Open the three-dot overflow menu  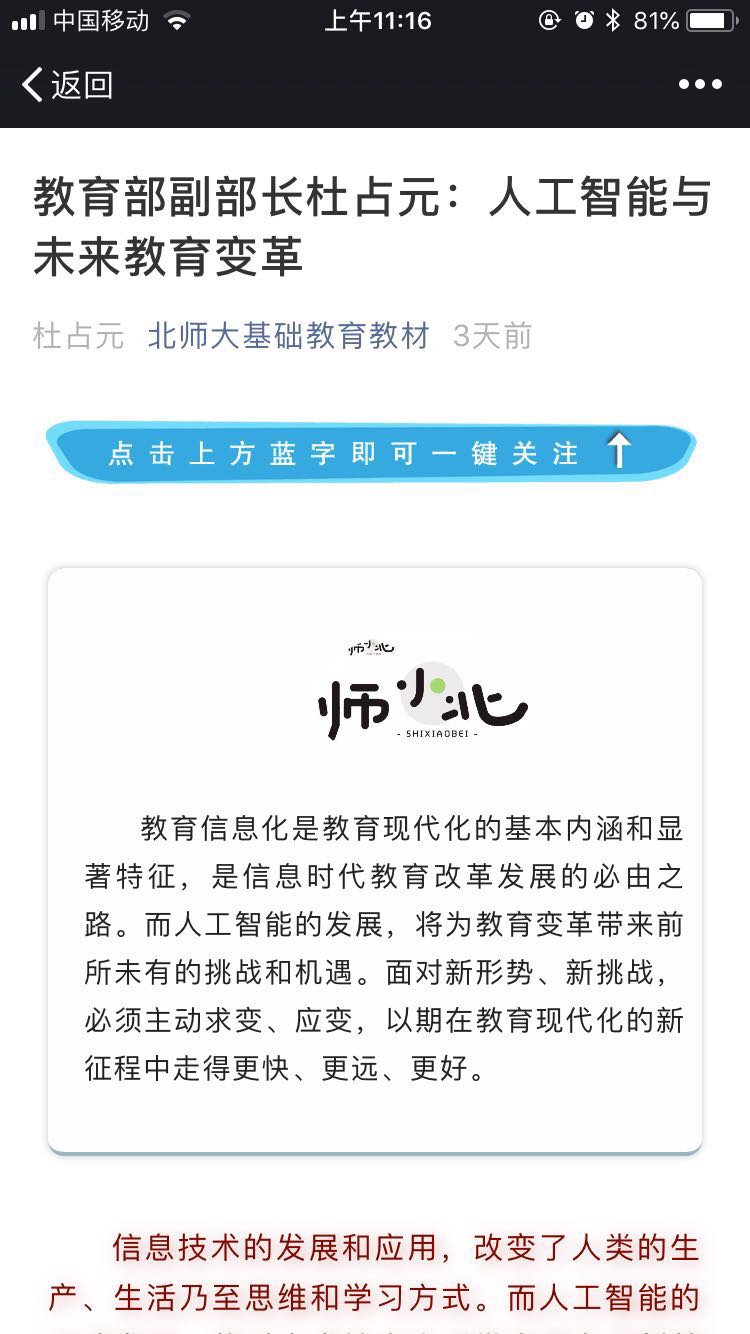tap(700, 85)
